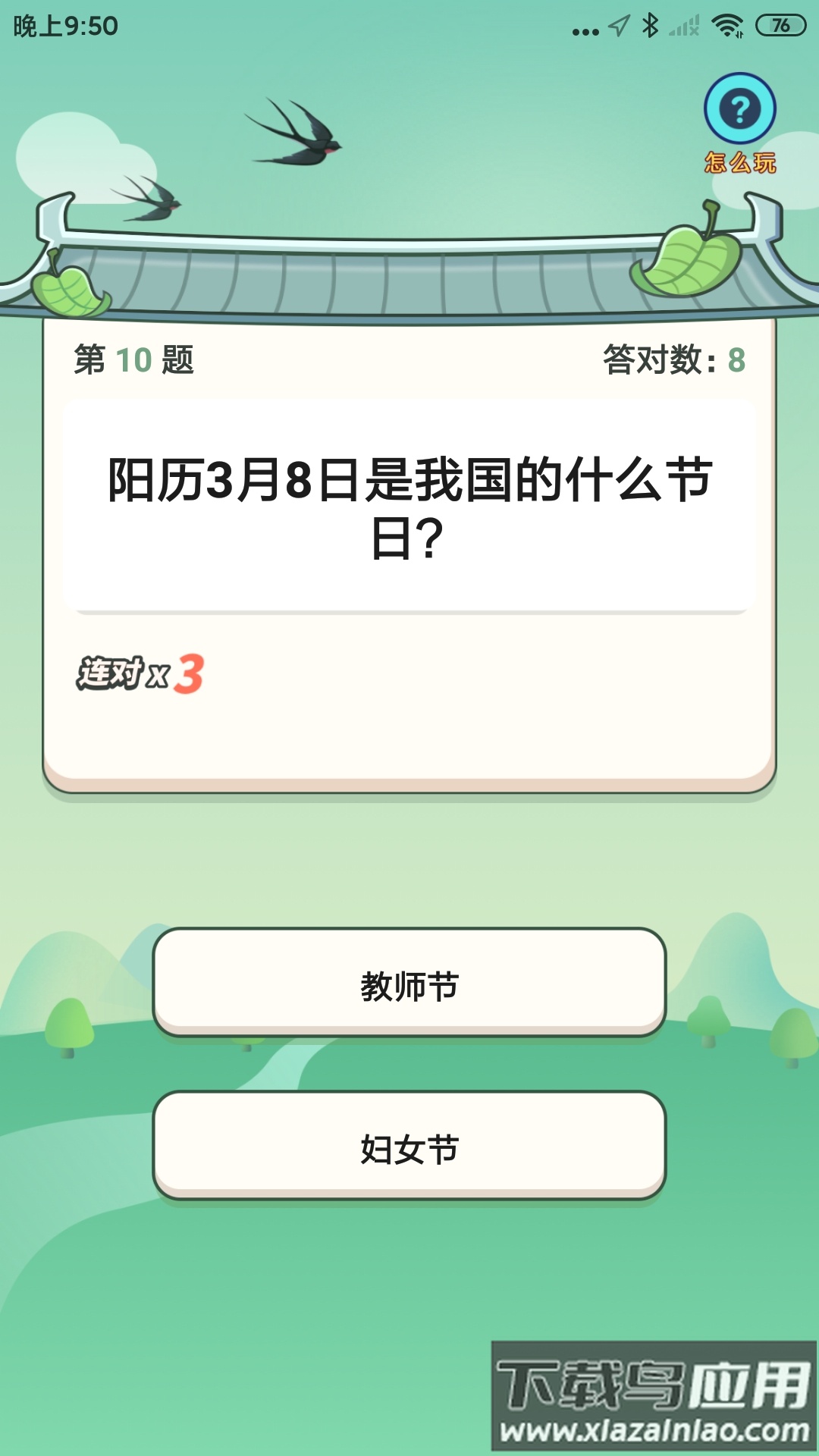The width and height of the screenshot is (819, 1456).
Task: Click the question text about March 8th
Action: point(409,504)
